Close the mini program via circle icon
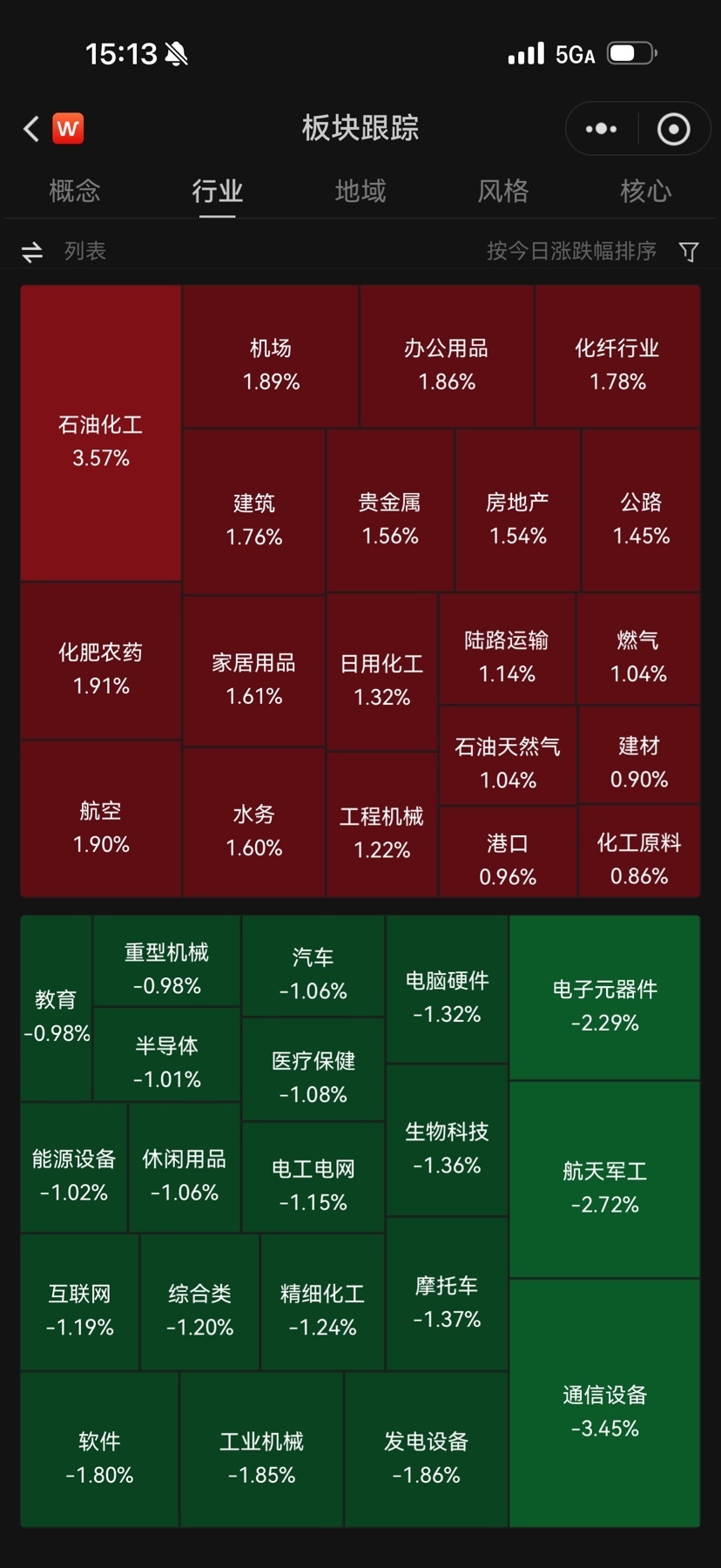The image size is (721, 1568). point(673,129)
